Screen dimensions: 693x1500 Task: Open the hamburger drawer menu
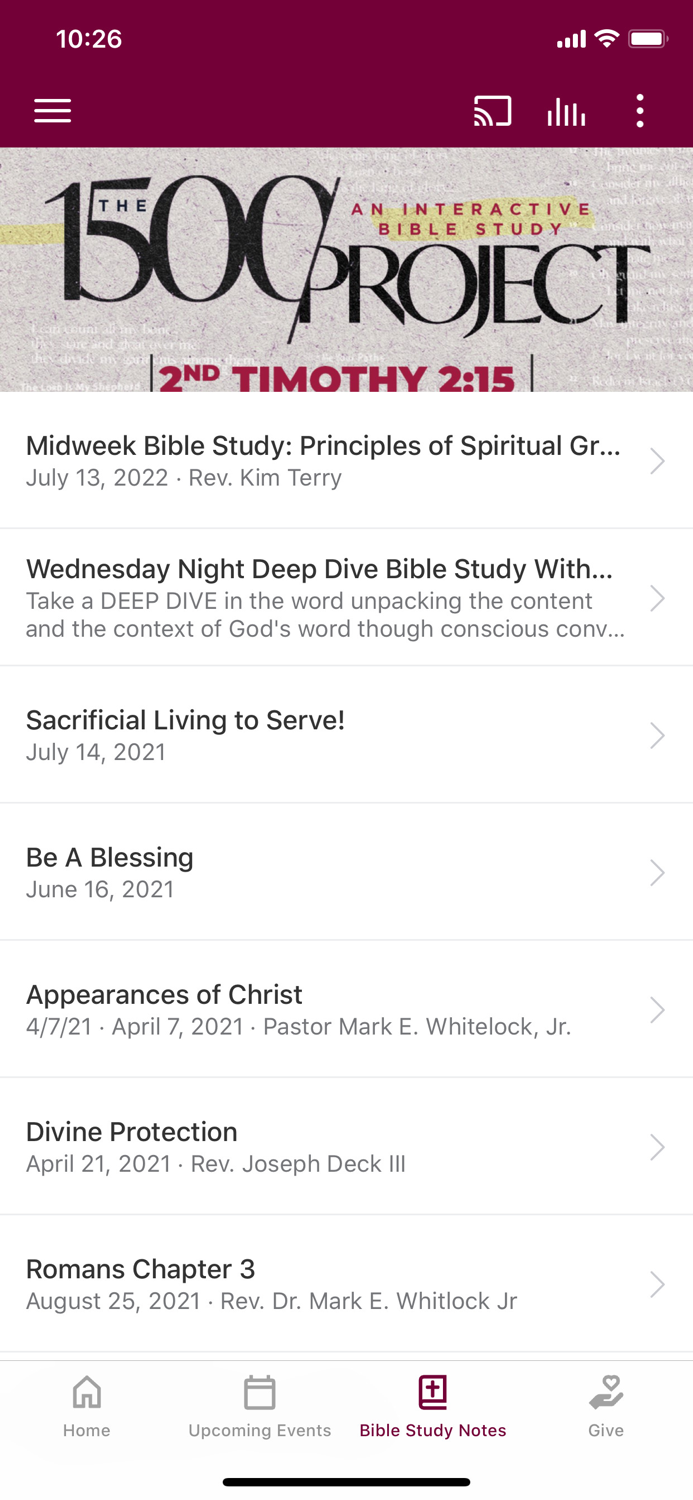52,111
